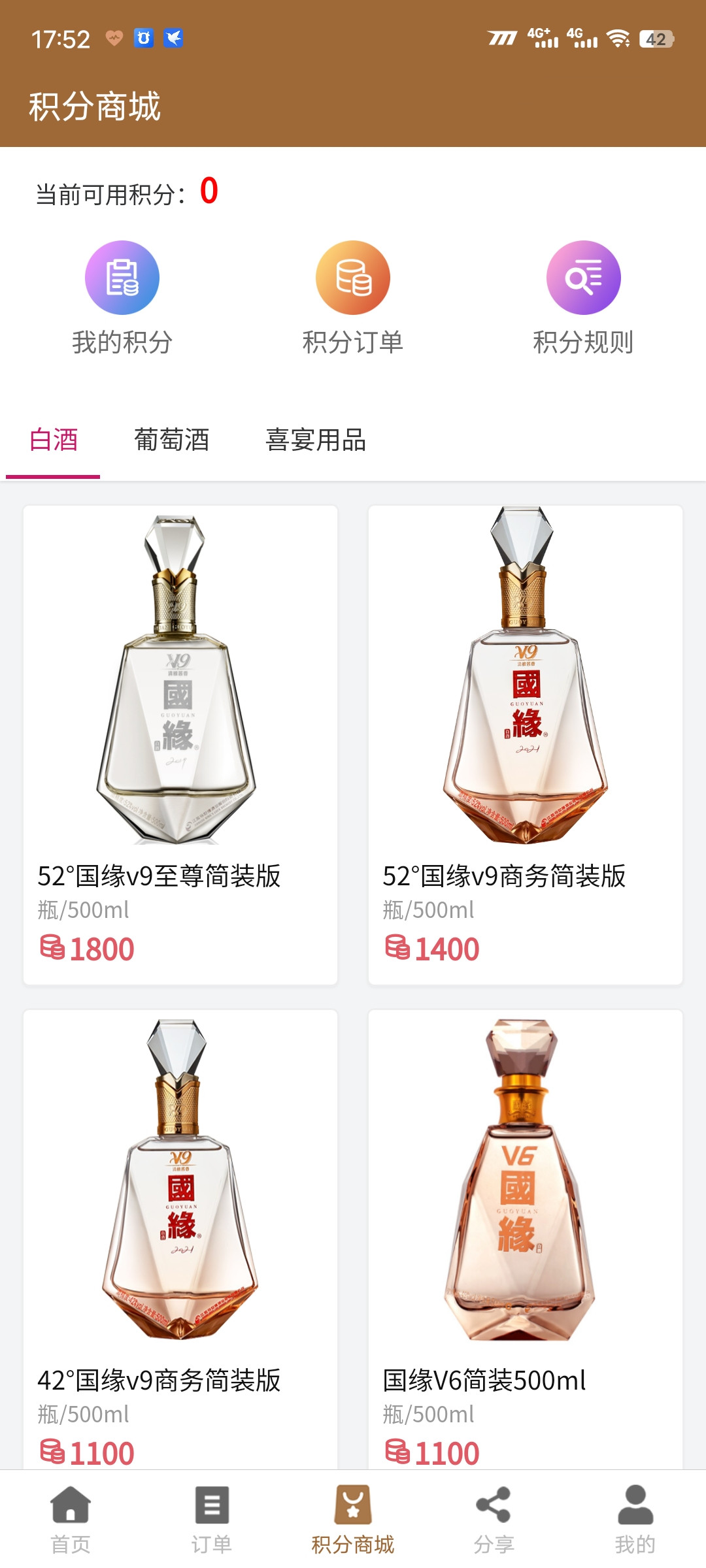Viewport: 706px width, 1568px height.
Task: Open 52°国缘v9商务简装版 product card
Action: click(x=526, y=745)
